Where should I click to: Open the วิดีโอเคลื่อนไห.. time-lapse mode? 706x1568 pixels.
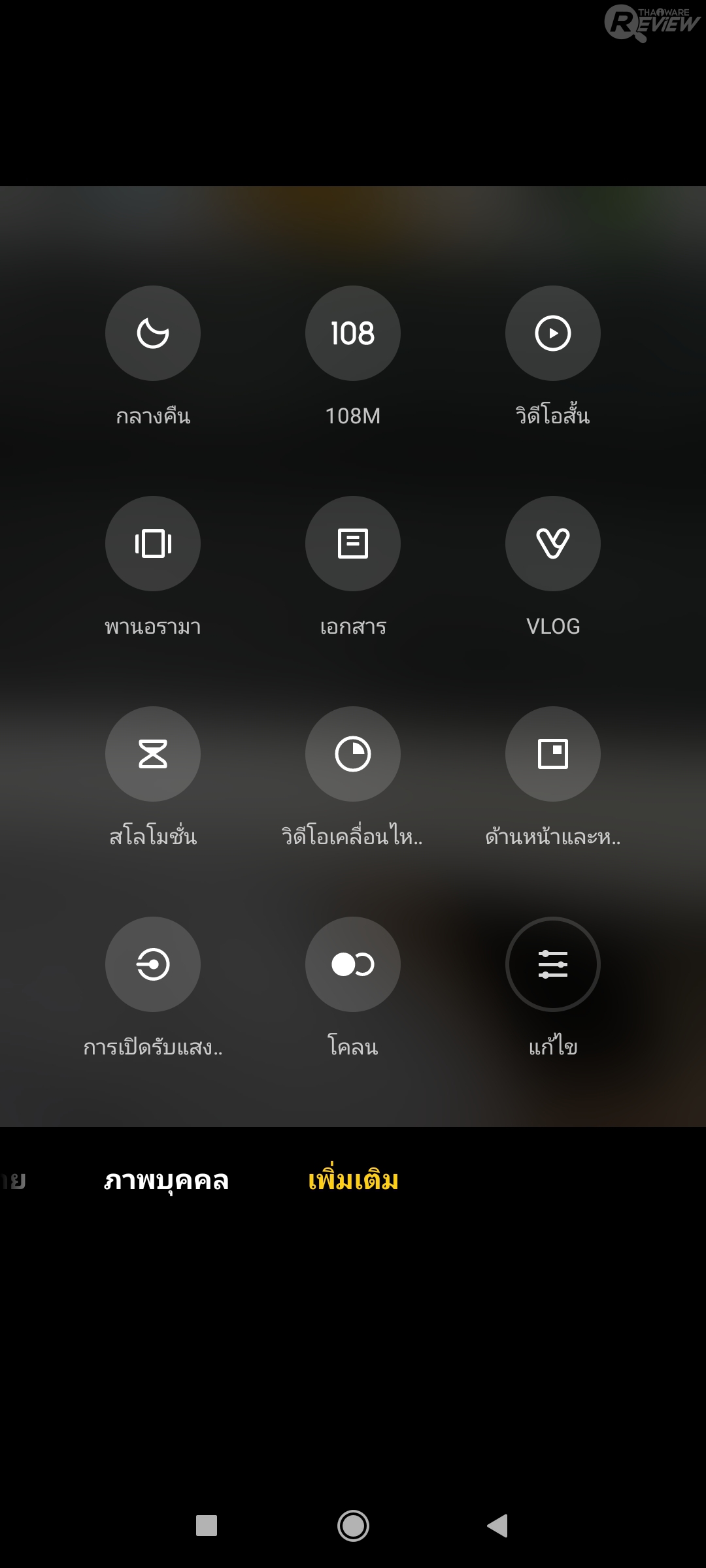point(353,754)
